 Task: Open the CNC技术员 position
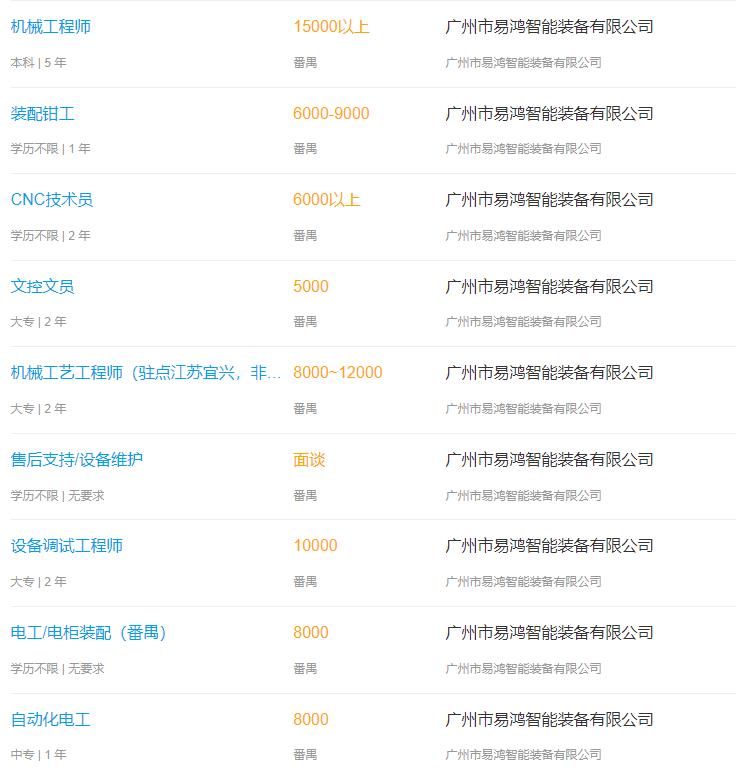(x=52, y=200)
